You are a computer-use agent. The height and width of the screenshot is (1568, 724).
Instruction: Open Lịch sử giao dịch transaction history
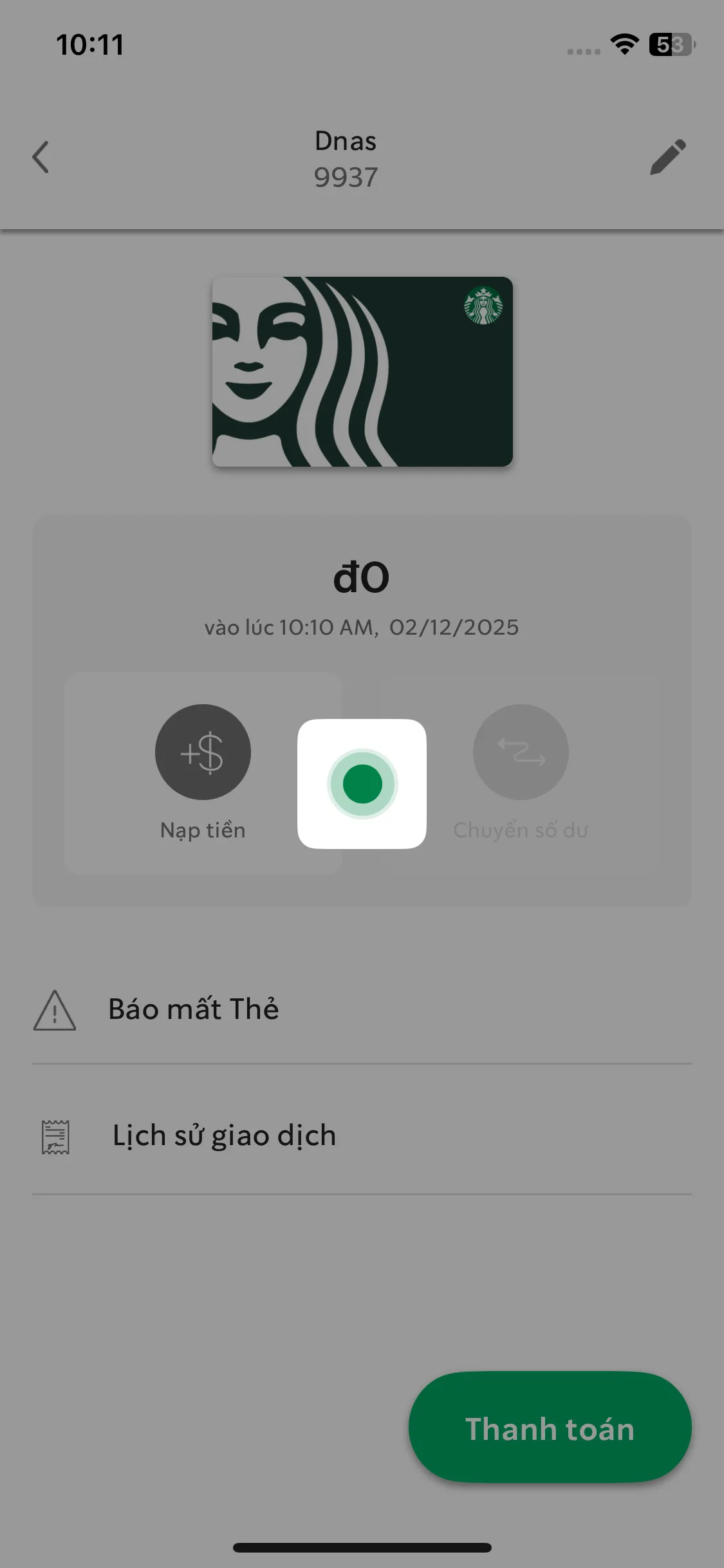pyautogui.click(x=224, y=1135)
